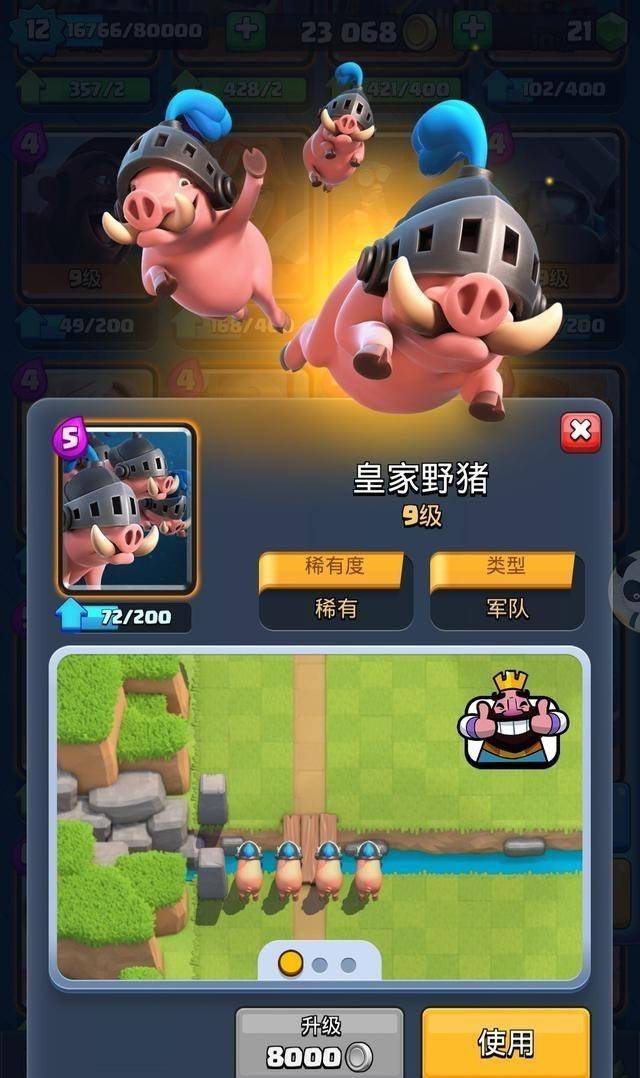This screenshot has width=640, height=1078.
Task: Select the third page indicator dot
Action: [349, 965]
